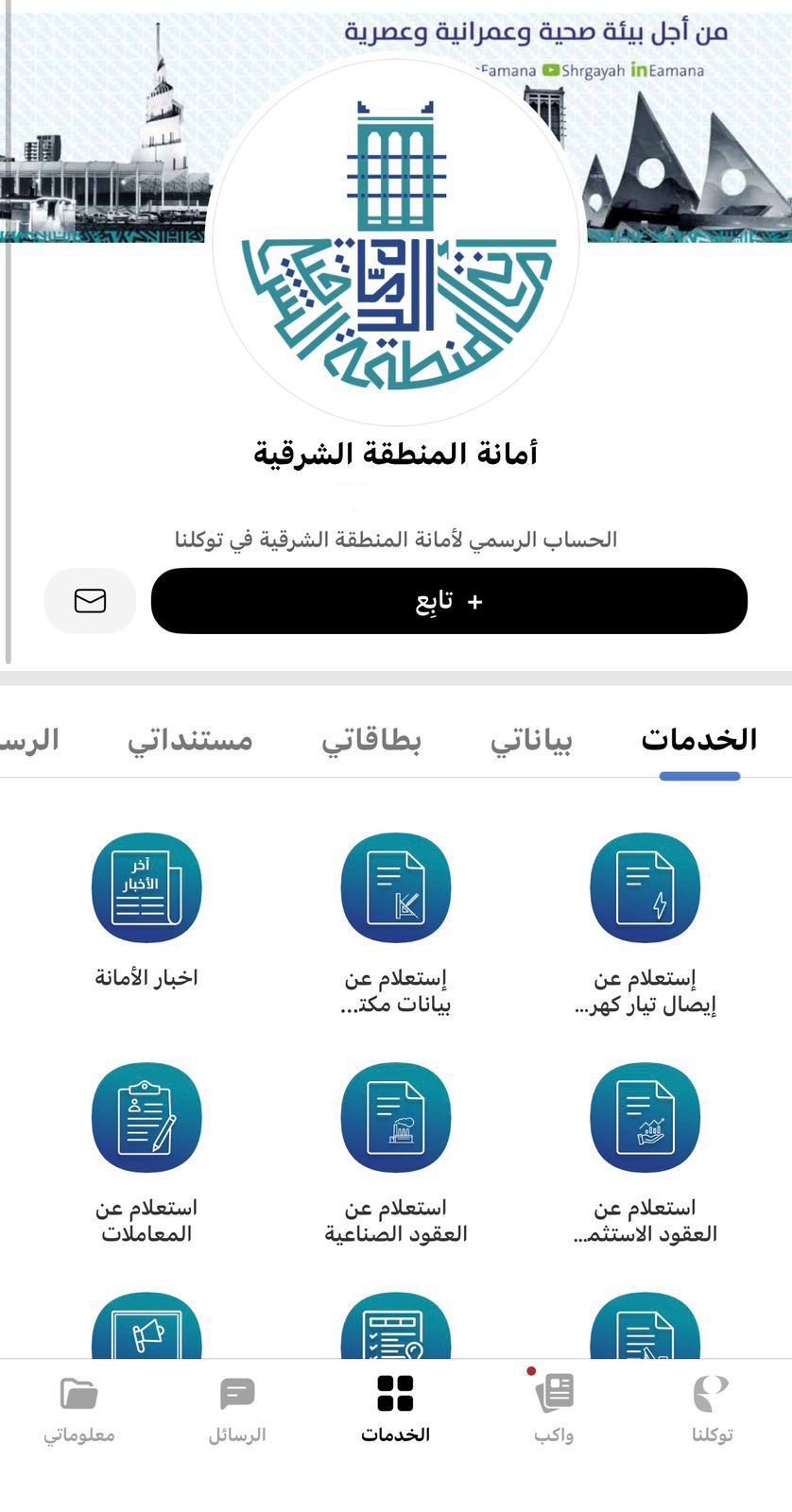The width and height of the screenshot is (792, 1512).
Task: Open استعلام عن العقود الاستثمارية service
Action: pyautogui.click(x=645, y=1118)
